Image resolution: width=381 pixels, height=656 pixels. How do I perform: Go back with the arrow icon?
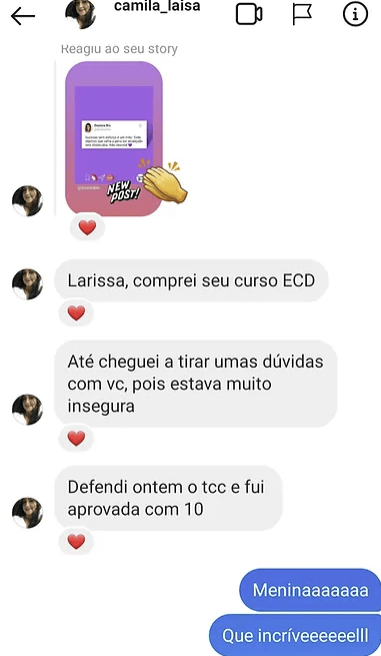click(23, 16)
